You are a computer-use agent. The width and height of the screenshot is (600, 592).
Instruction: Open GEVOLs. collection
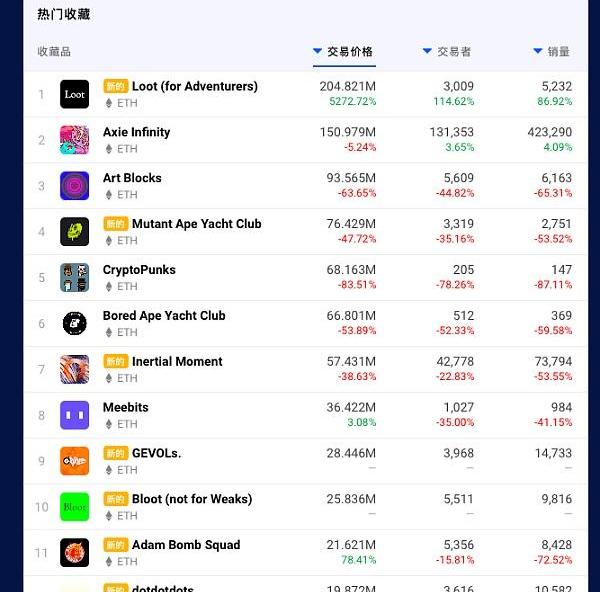click(156, 453)
